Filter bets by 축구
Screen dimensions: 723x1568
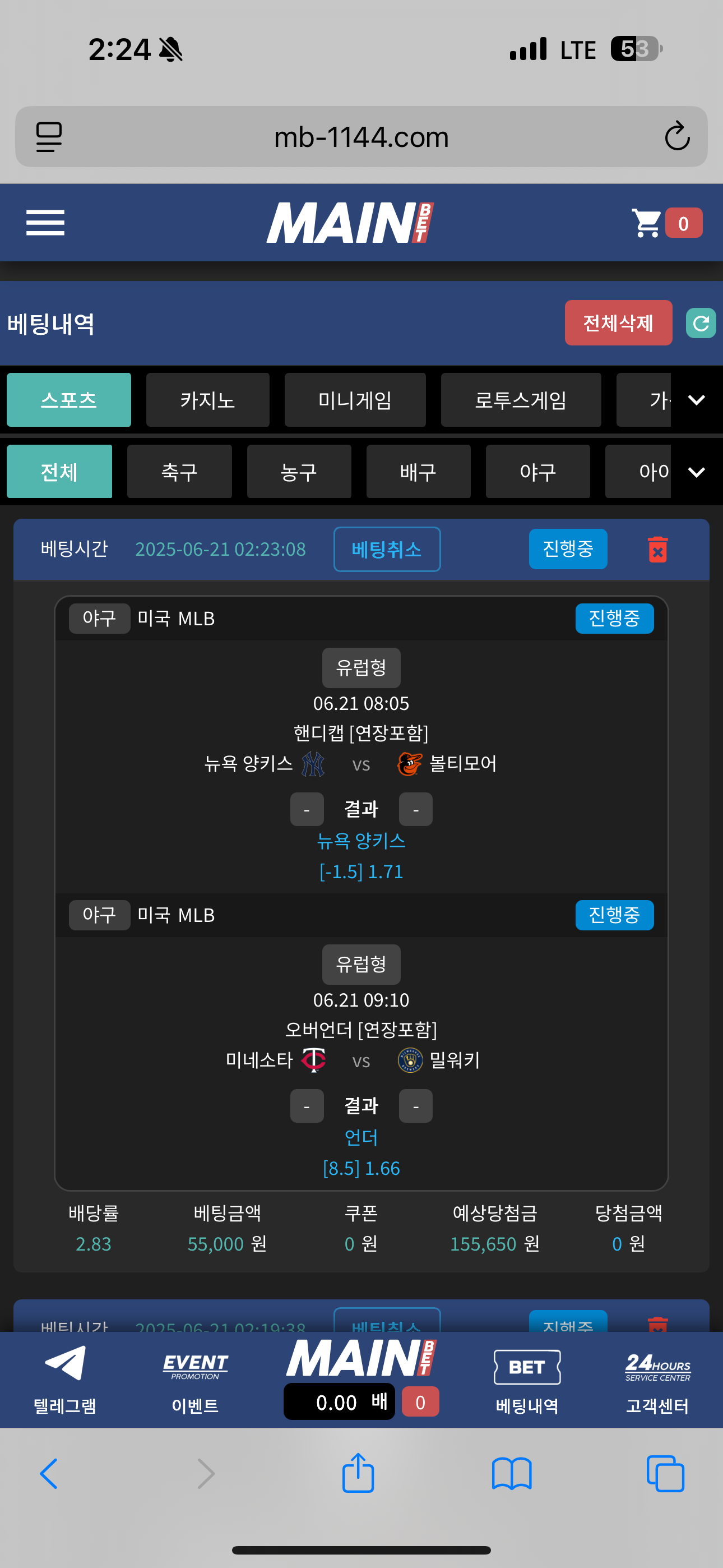[x=179, y=472]
